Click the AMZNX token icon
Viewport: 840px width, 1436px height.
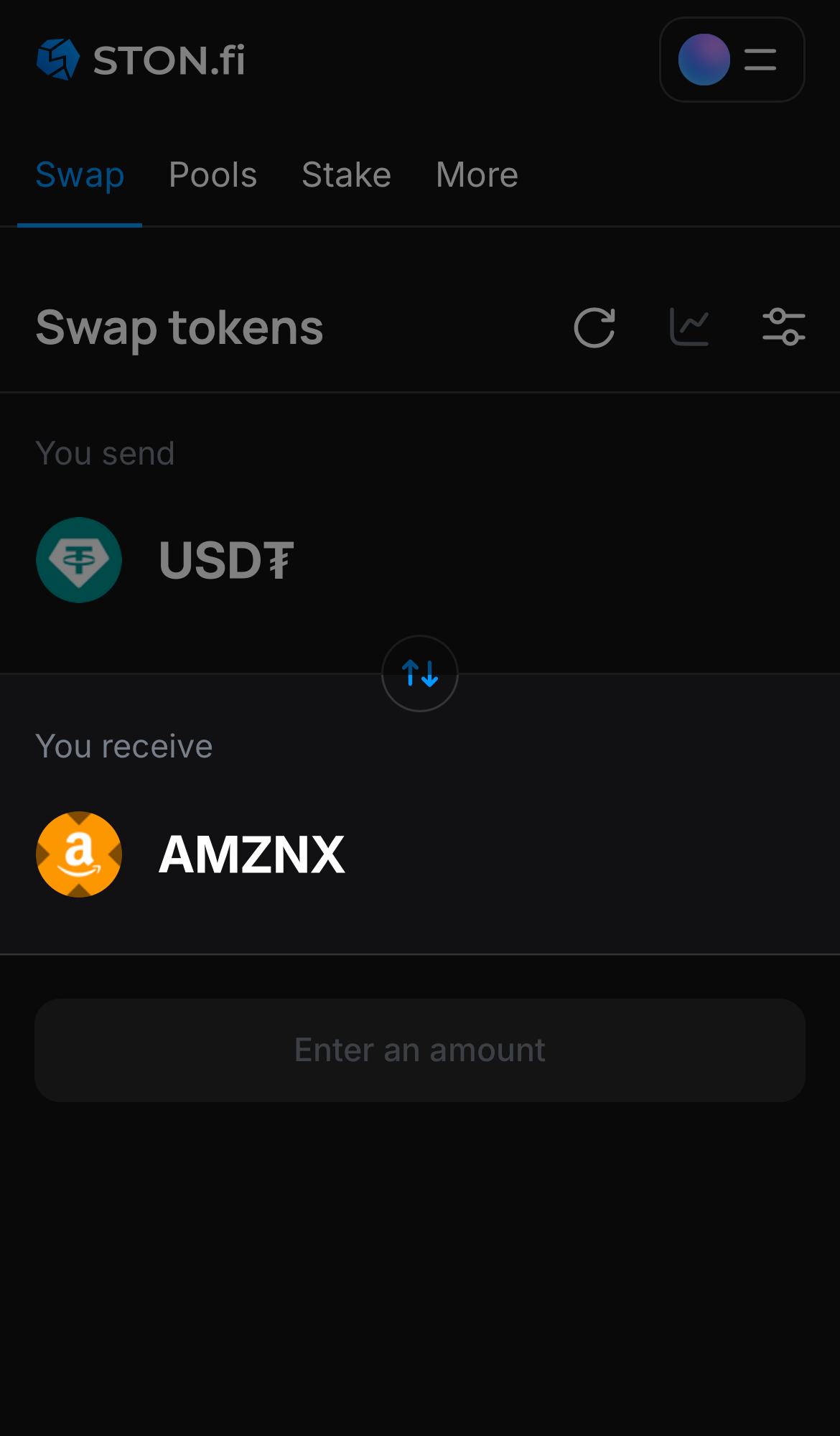[79, 854]
